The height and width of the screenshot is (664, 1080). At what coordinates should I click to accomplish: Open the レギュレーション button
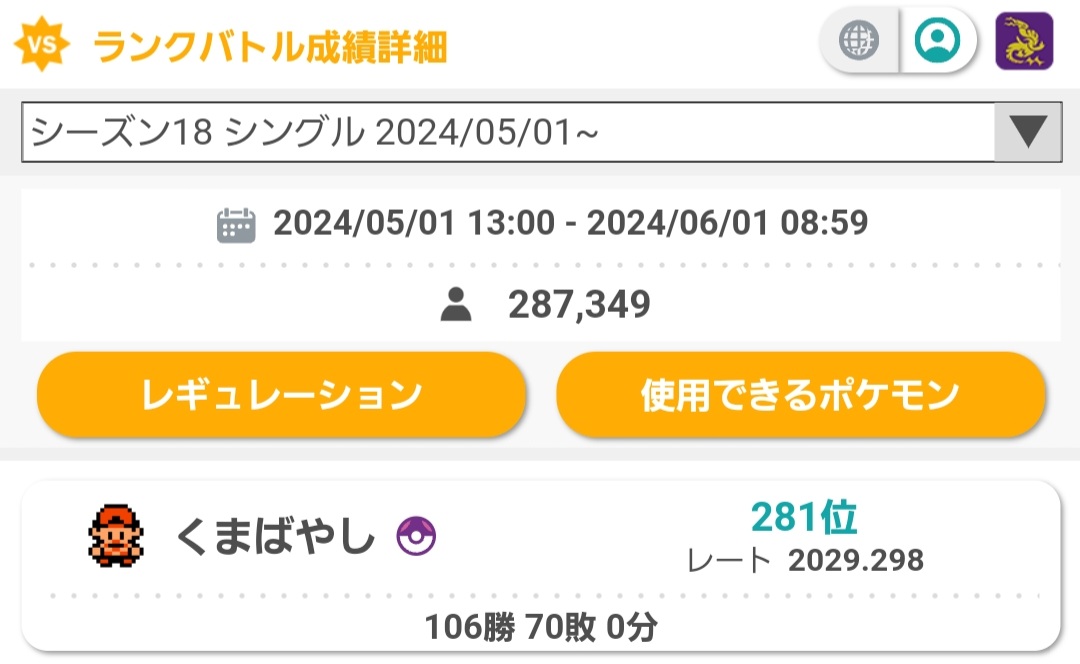pyautogui.click(x=281, y=394)
